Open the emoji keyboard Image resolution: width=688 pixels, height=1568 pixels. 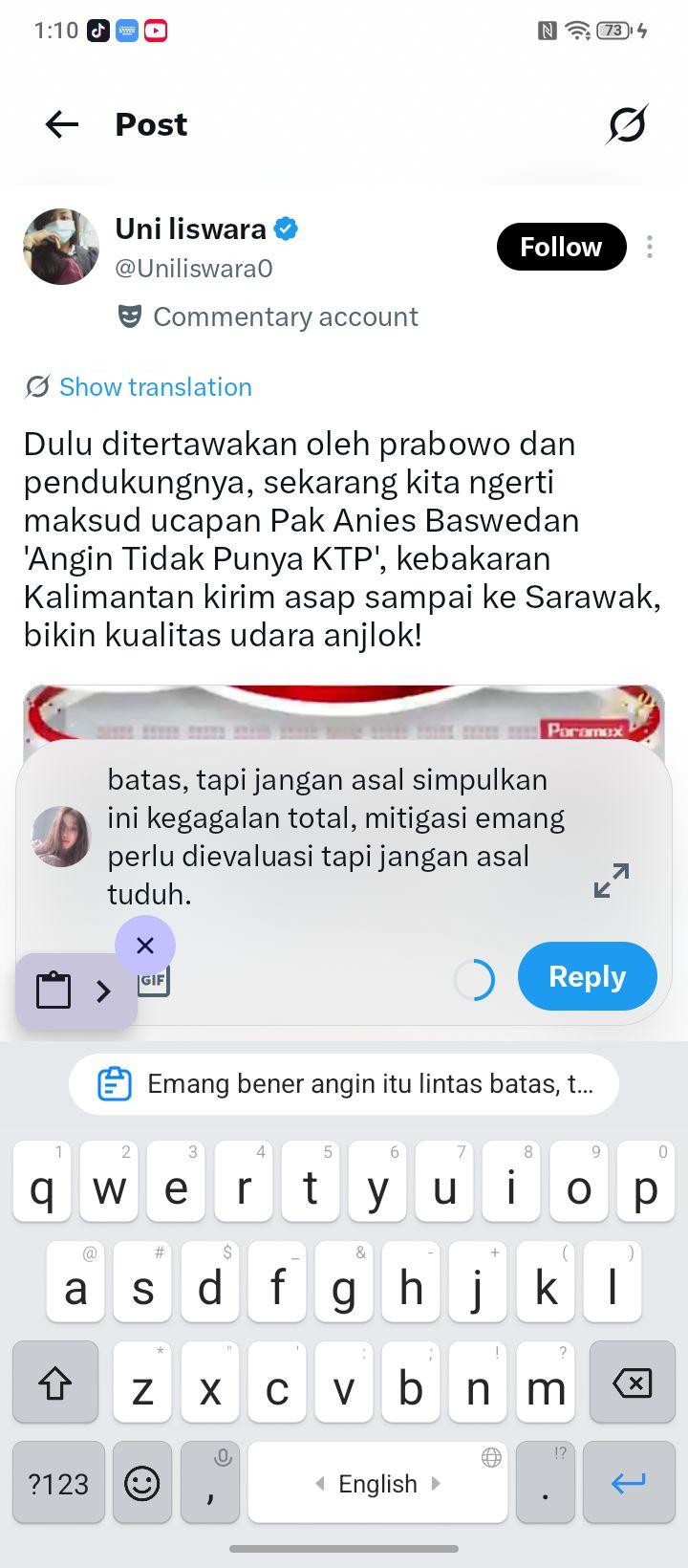(142, 1483)
